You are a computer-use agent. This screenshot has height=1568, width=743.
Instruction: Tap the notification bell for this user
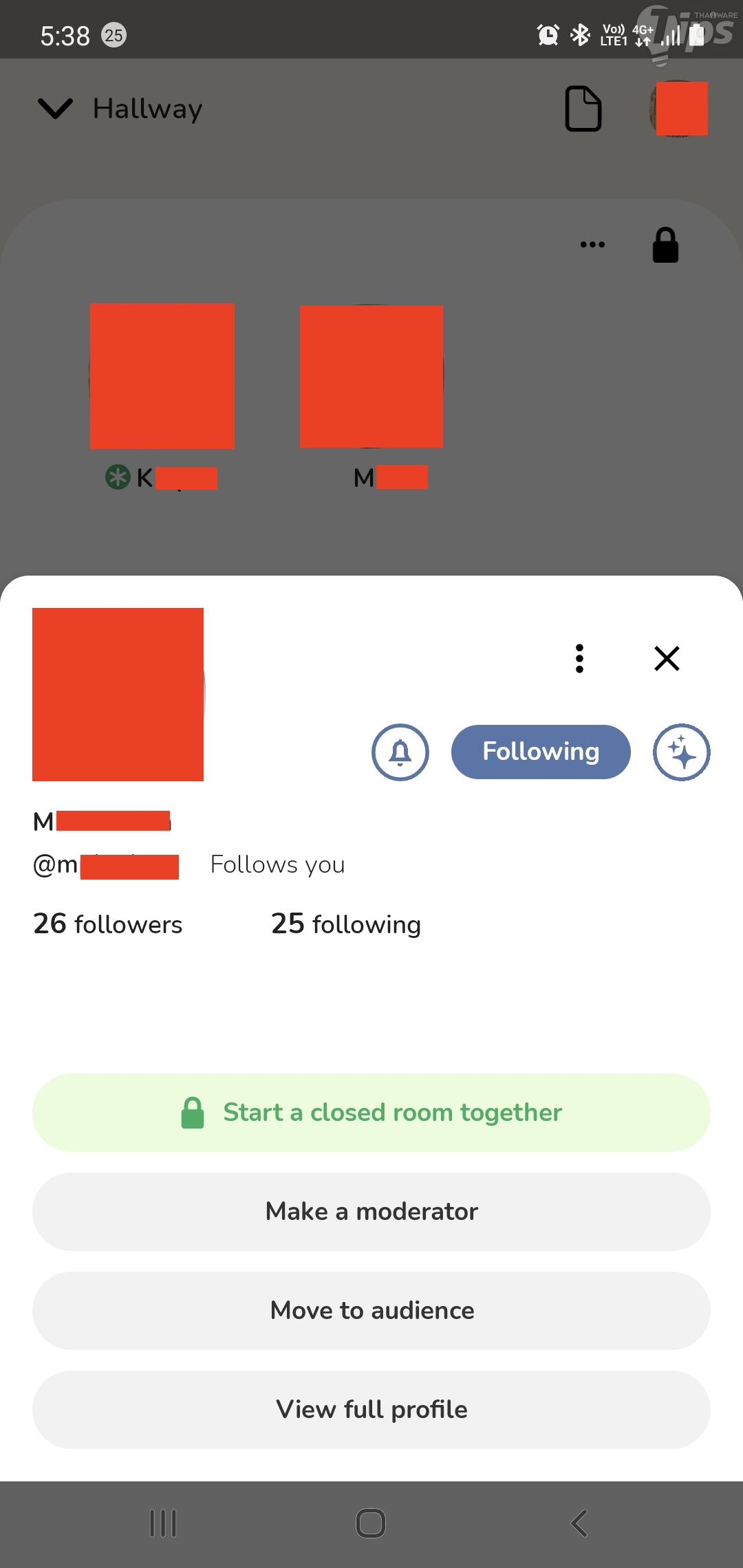pos(400,752)
